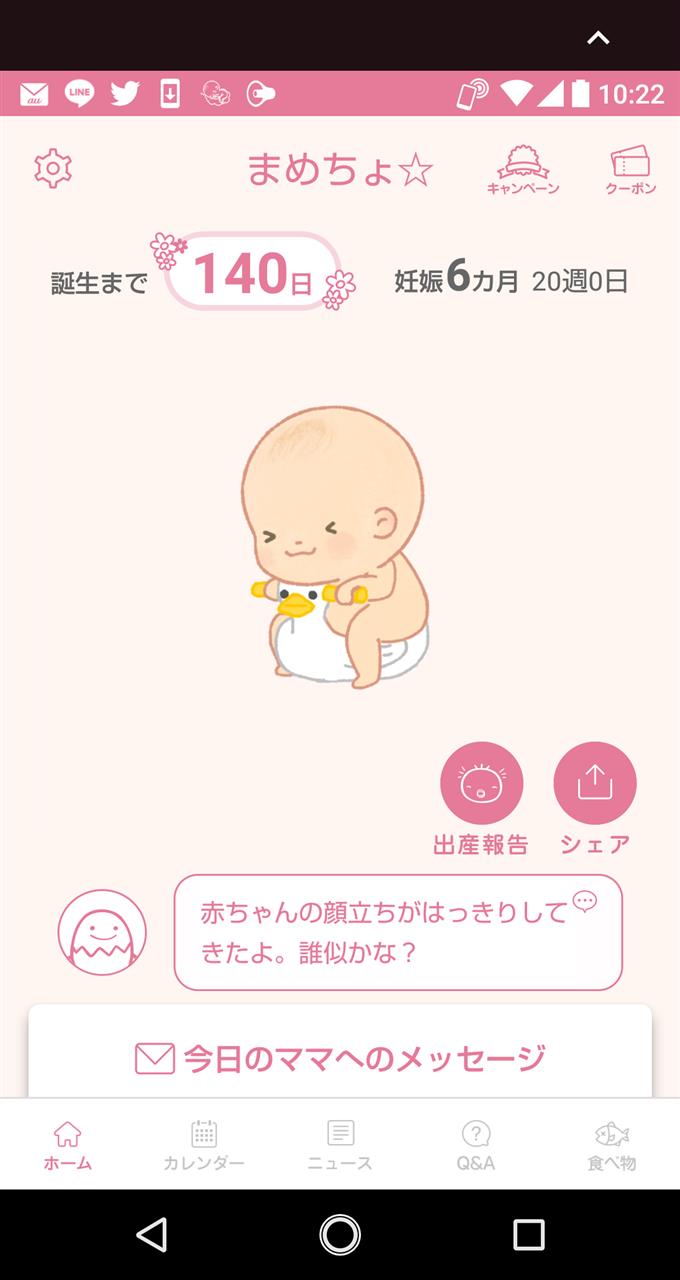Open the クーポン coupon page
This screenshot has width=680, height=1280.
[631, 170]
